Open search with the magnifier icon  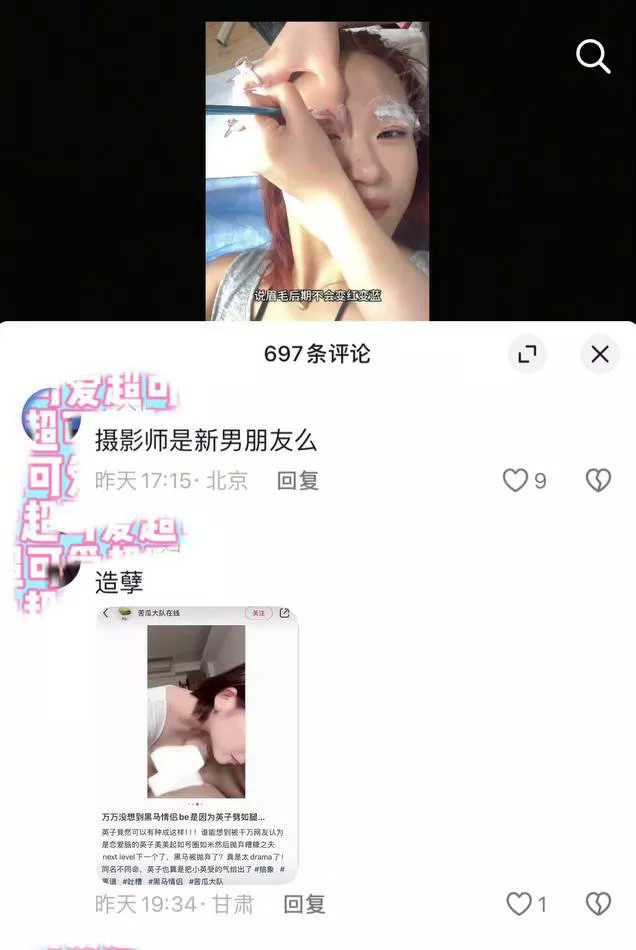(593, 57)
